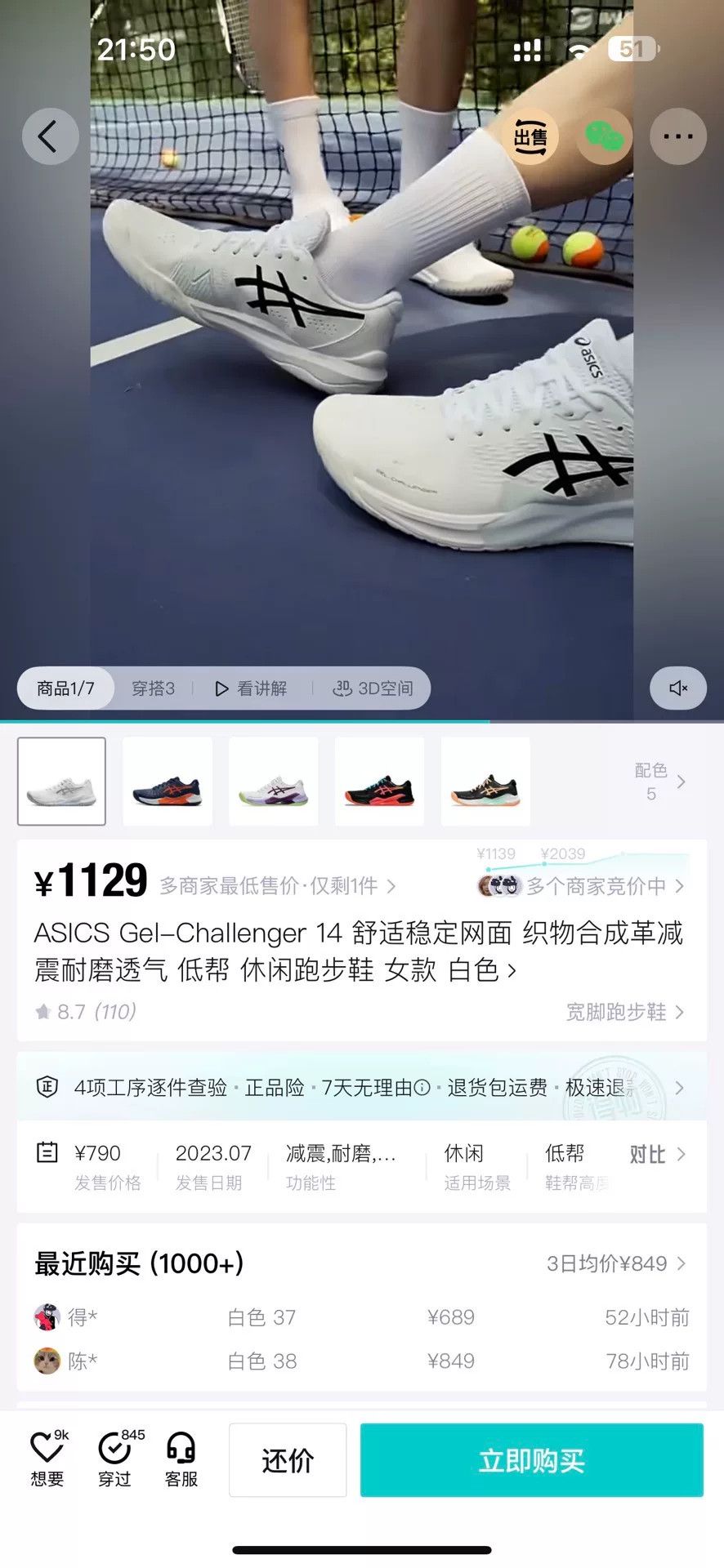Switch to the 穿搭3 tab
The width and height of the screenshot is (724, 1568).
153,688
